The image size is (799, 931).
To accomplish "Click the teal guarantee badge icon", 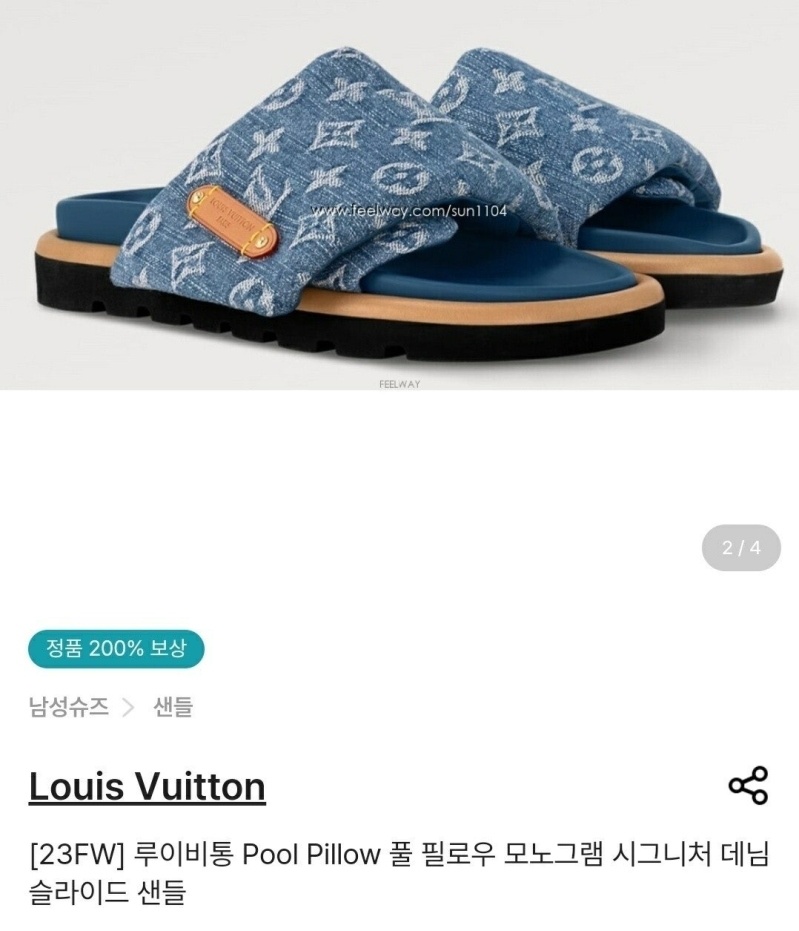I will pos(114,647).
